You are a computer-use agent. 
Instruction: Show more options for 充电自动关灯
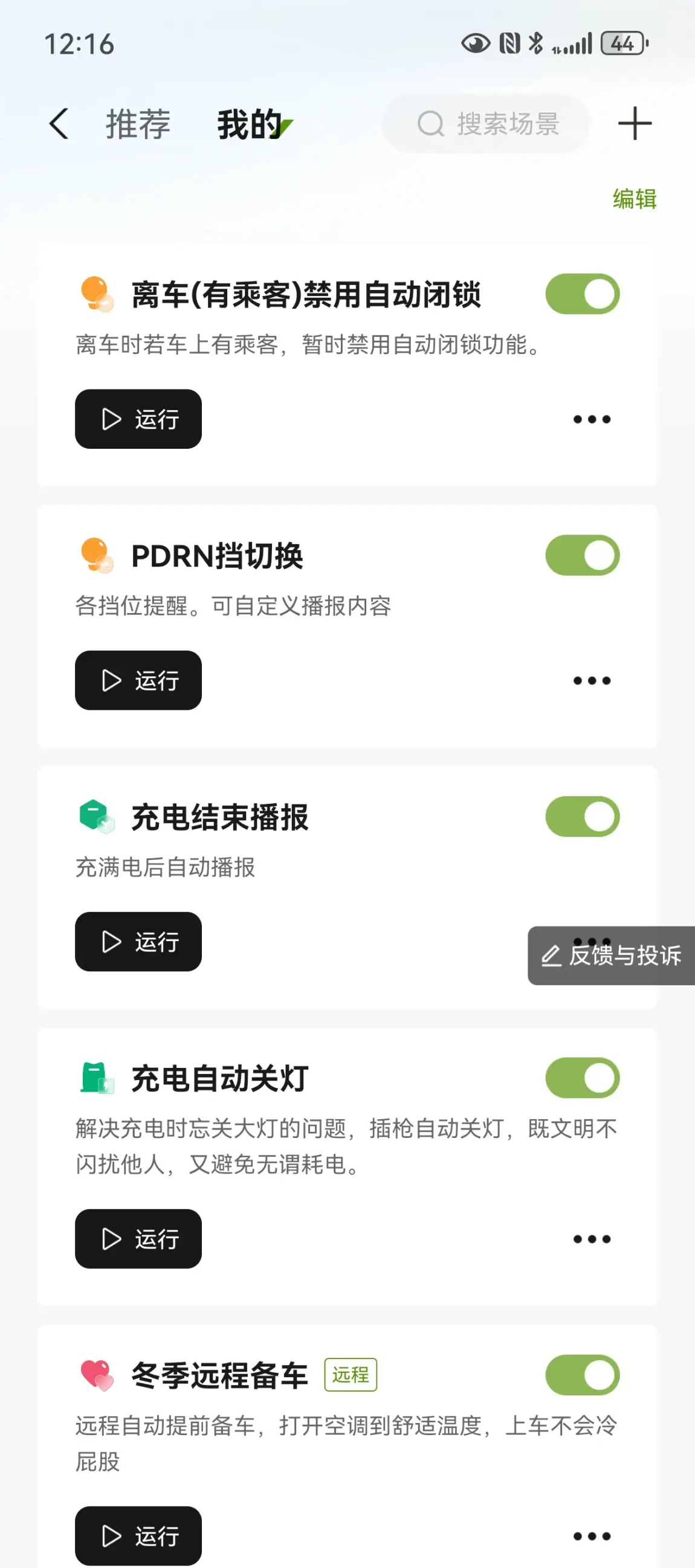[x=592, y=1238]
